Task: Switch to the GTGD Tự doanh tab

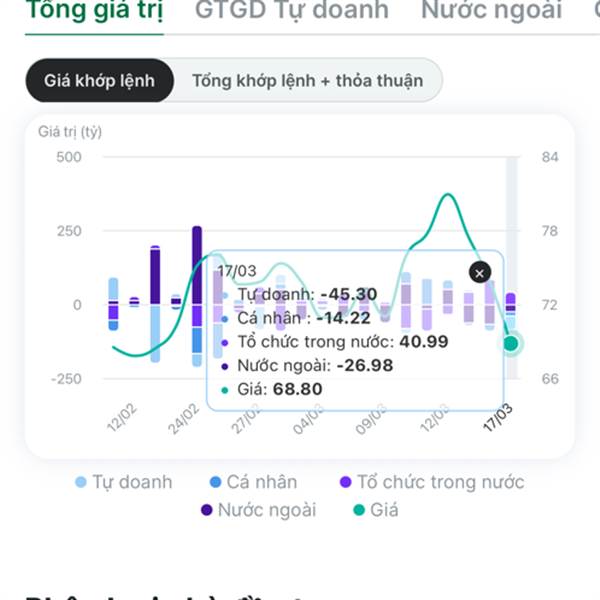Action: tap(292, 11)
